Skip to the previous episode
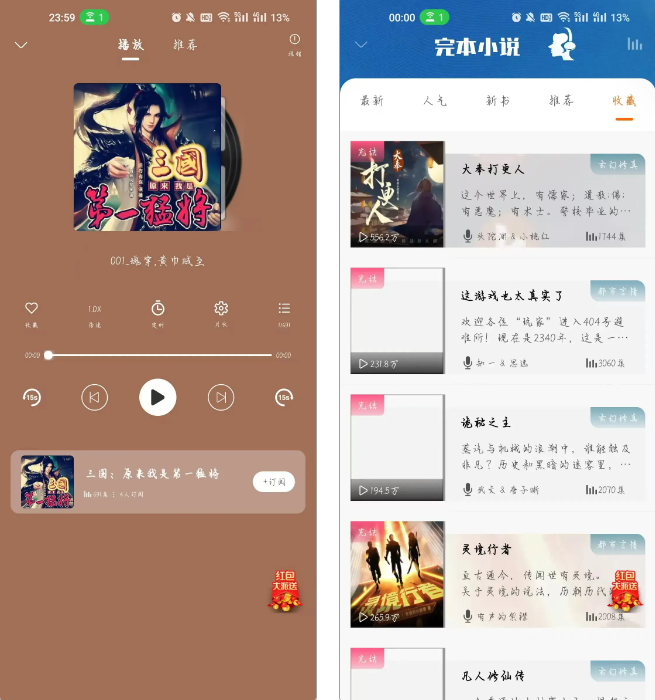Image resolution: width=655 pixels, height=700 pixels. 94,398
